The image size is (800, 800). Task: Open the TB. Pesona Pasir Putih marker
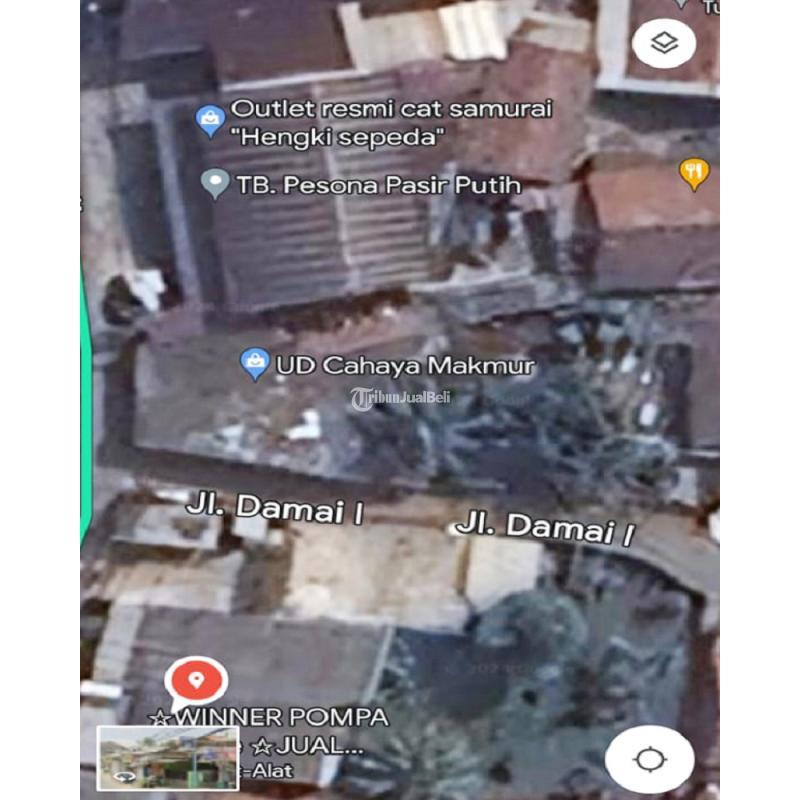pyautogui.click(x=215, y=183)
